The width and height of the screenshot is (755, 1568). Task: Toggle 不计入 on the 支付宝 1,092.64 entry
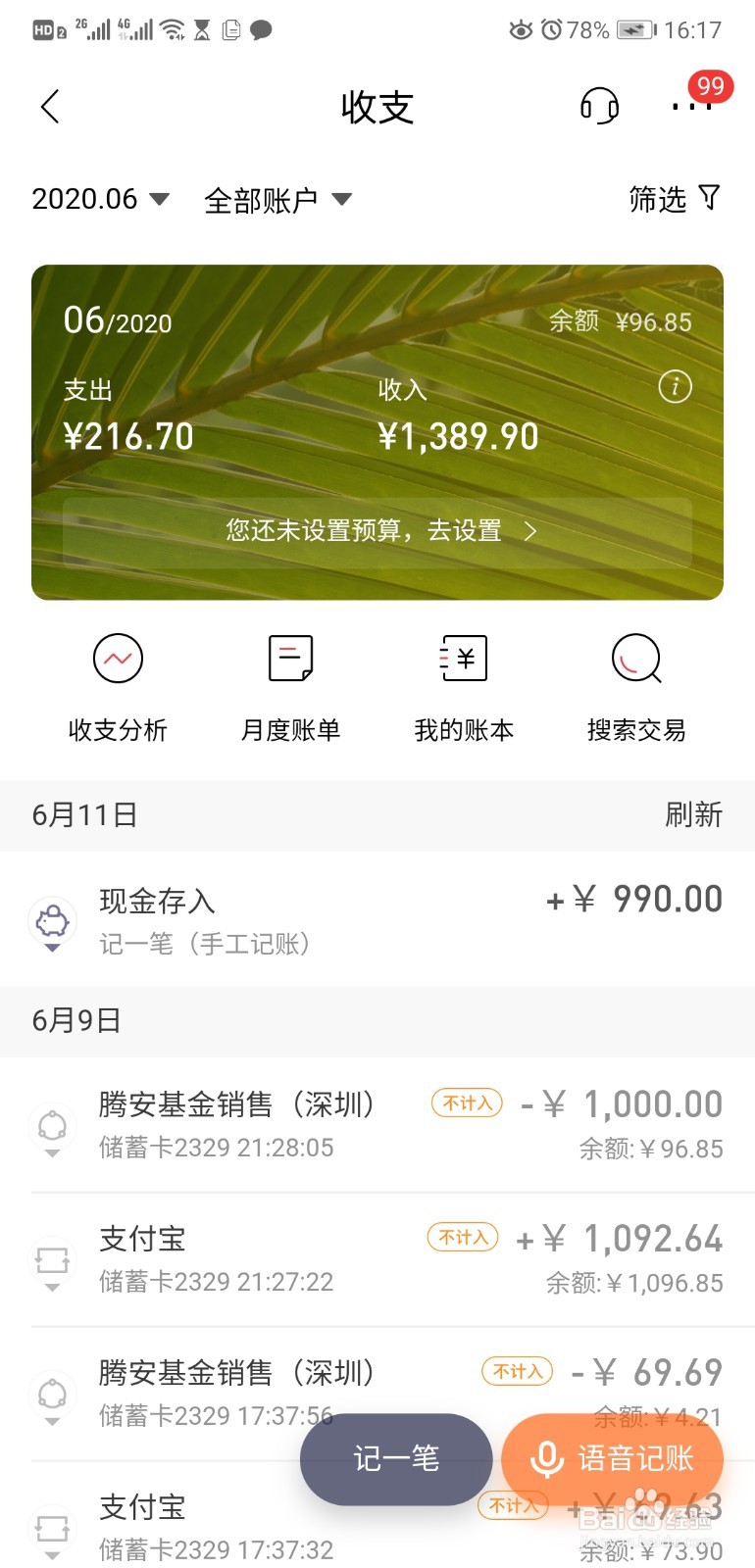click(x=461, y=1238)
